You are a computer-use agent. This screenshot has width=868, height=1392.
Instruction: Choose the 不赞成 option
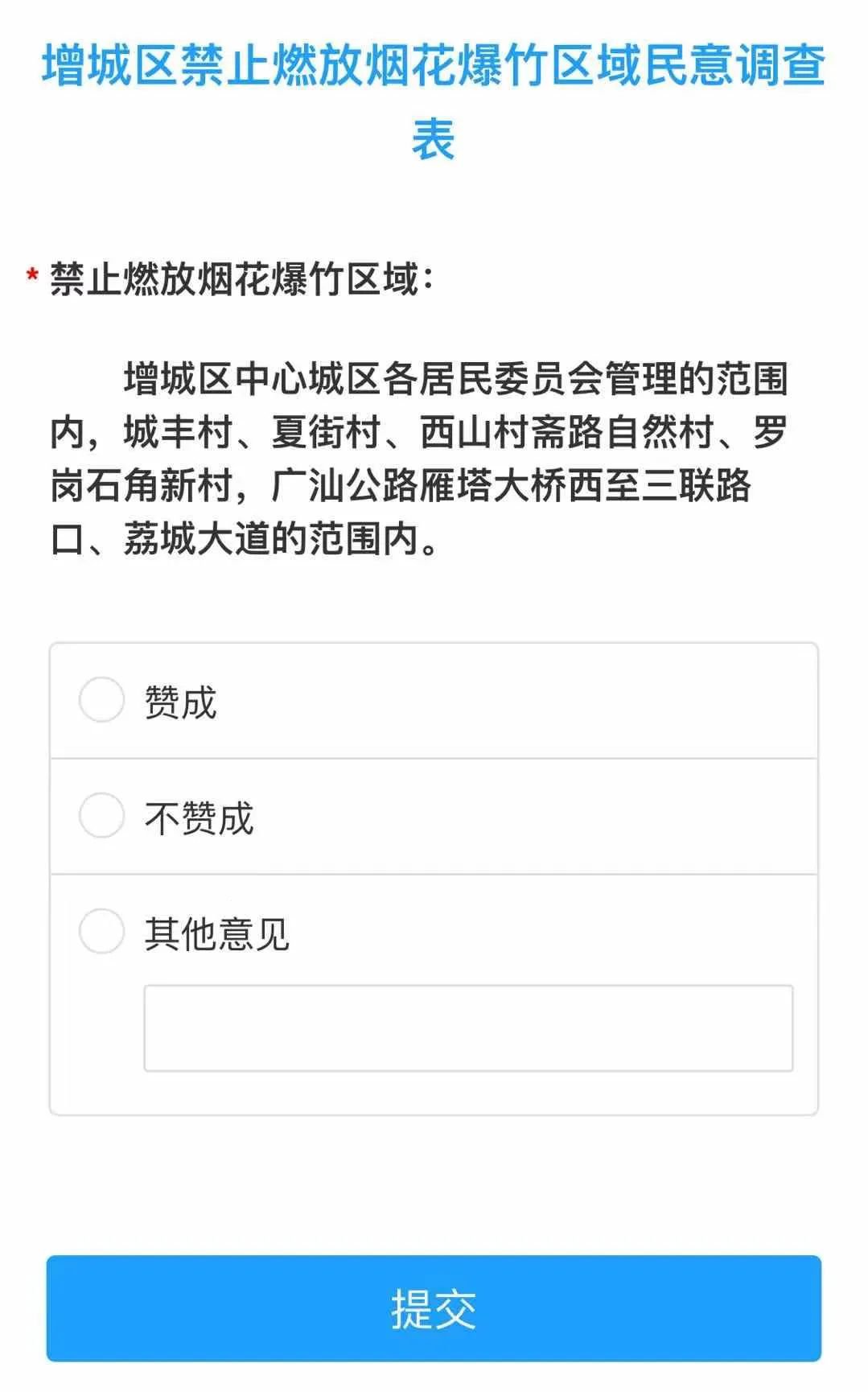tap(101, 815)
